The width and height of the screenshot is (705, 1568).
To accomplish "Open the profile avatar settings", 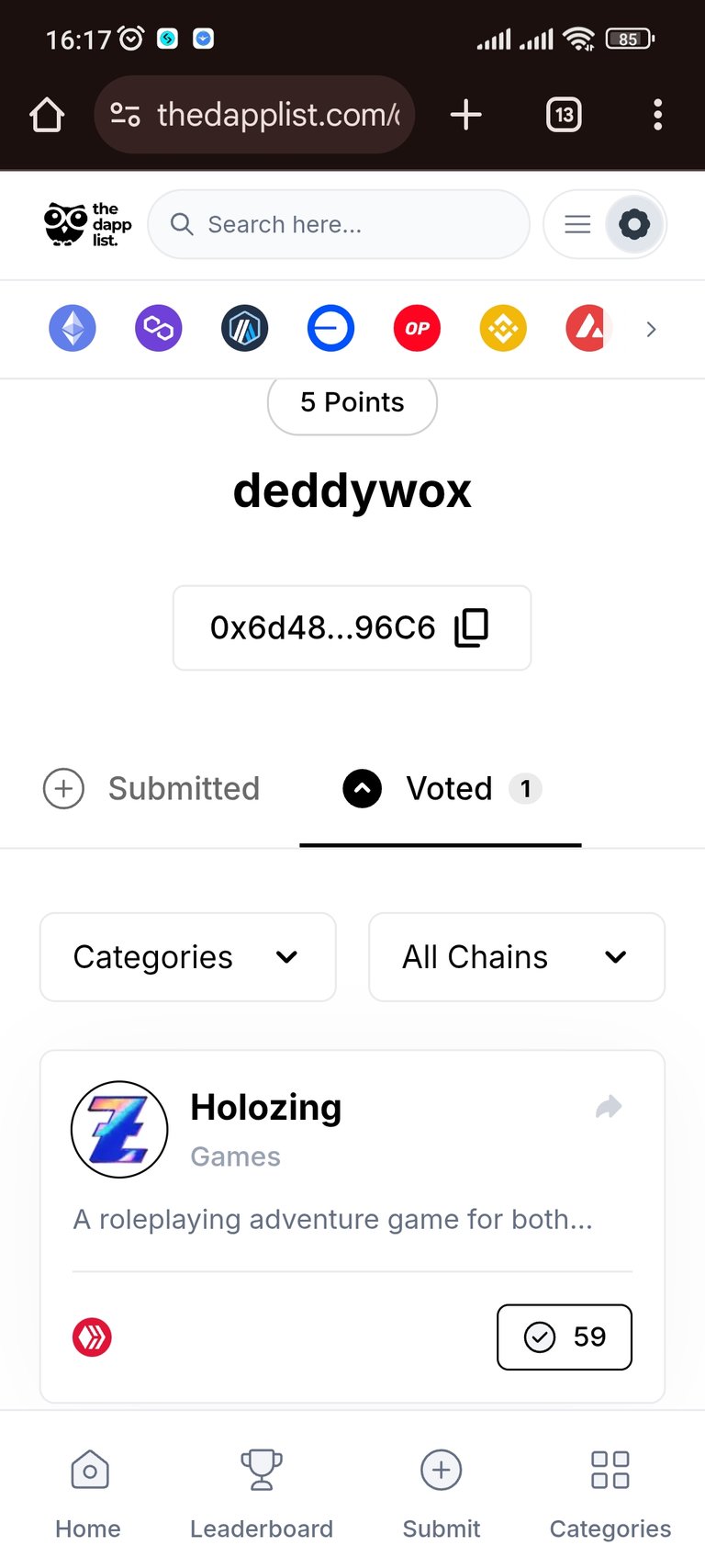I will click(634, 224).
